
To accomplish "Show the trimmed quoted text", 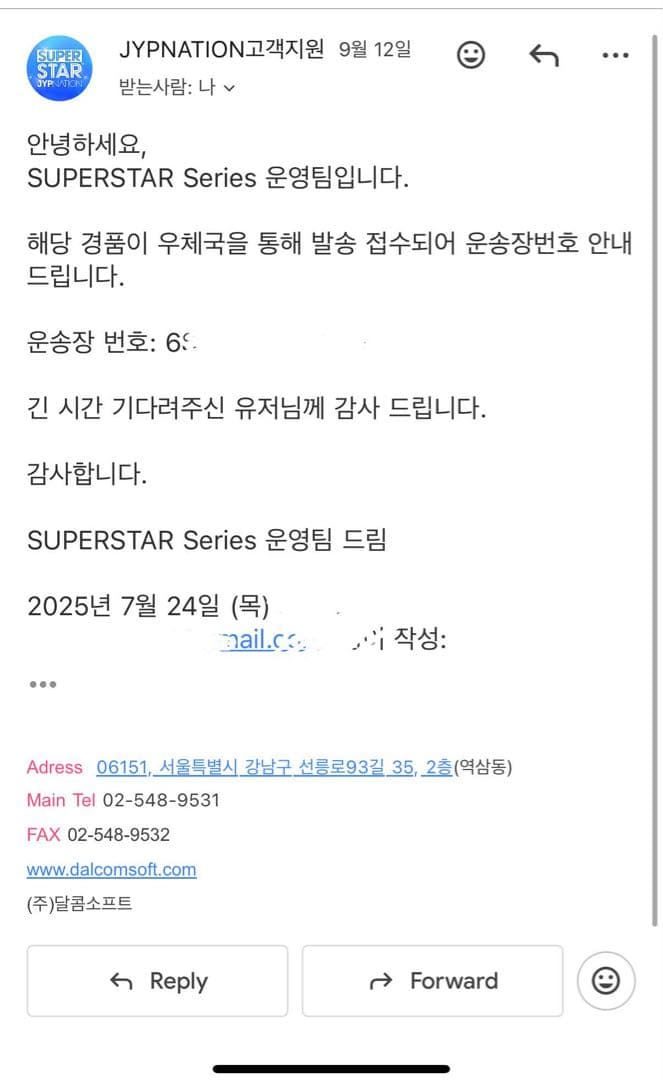I will point(43,685).
